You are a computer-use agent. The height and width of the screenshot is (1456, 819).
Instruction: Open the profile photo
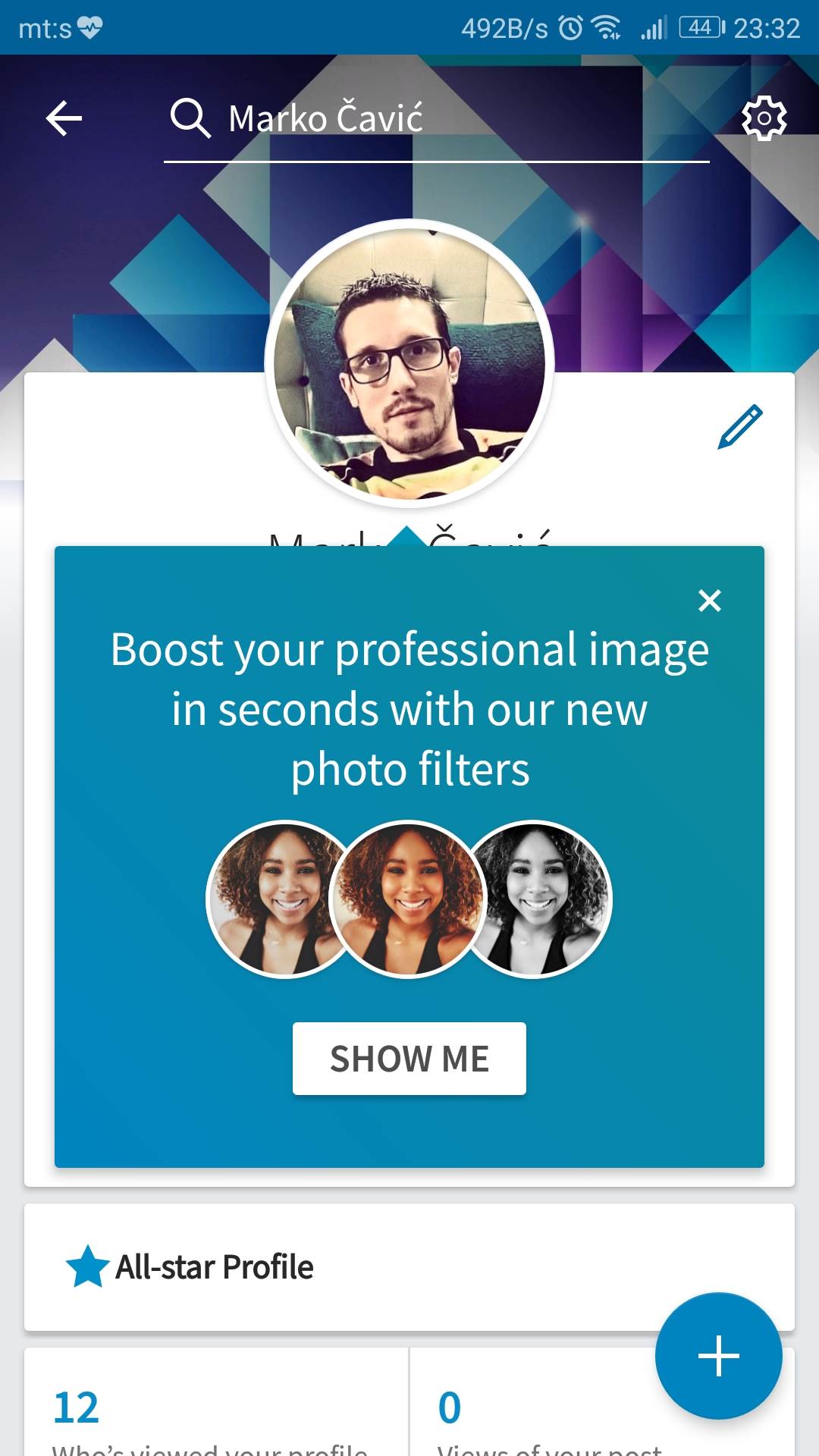coord(409,364)
